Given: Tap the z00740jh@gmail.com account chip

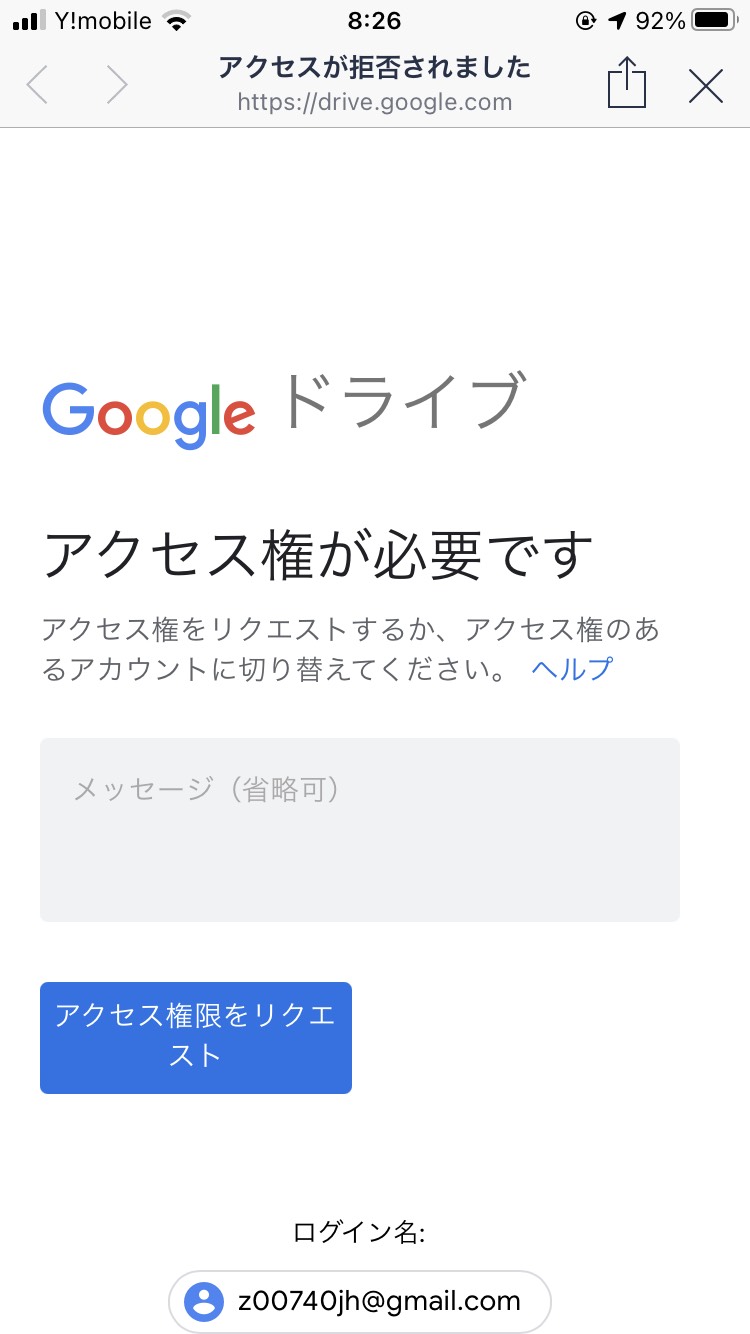Looking at the screenshot, I should [360, 1301].
